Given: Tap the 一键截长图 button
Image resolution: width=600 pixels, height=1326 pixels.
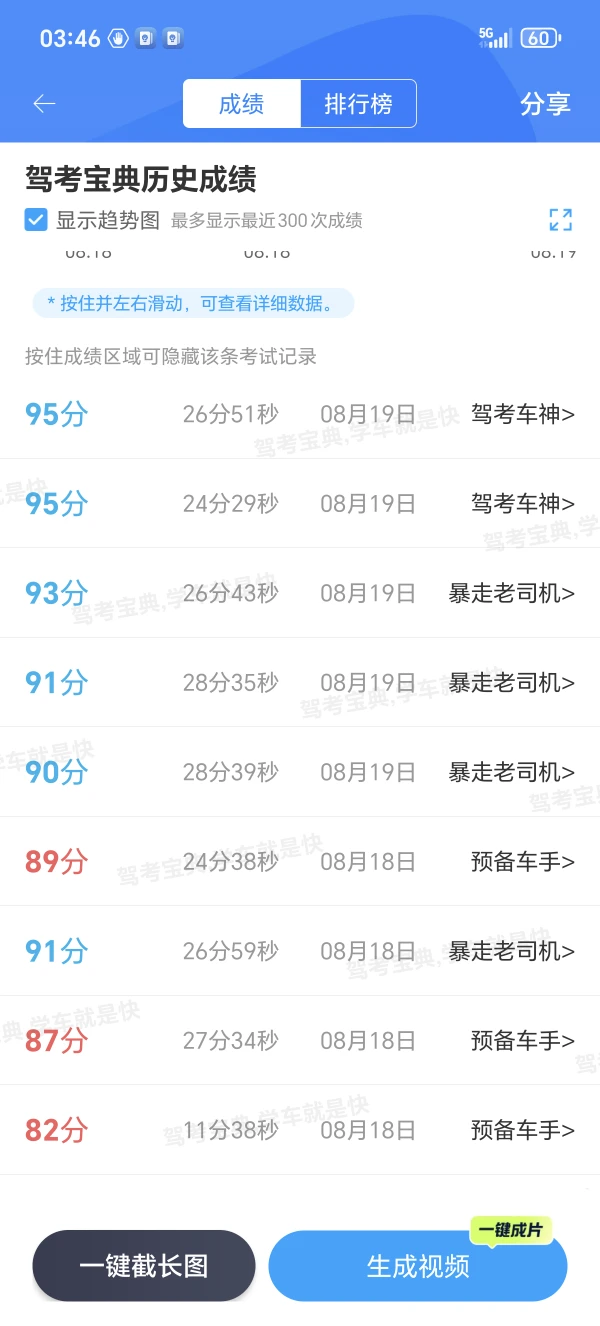Looking at the screenshot, I should tap(144, 1265).
